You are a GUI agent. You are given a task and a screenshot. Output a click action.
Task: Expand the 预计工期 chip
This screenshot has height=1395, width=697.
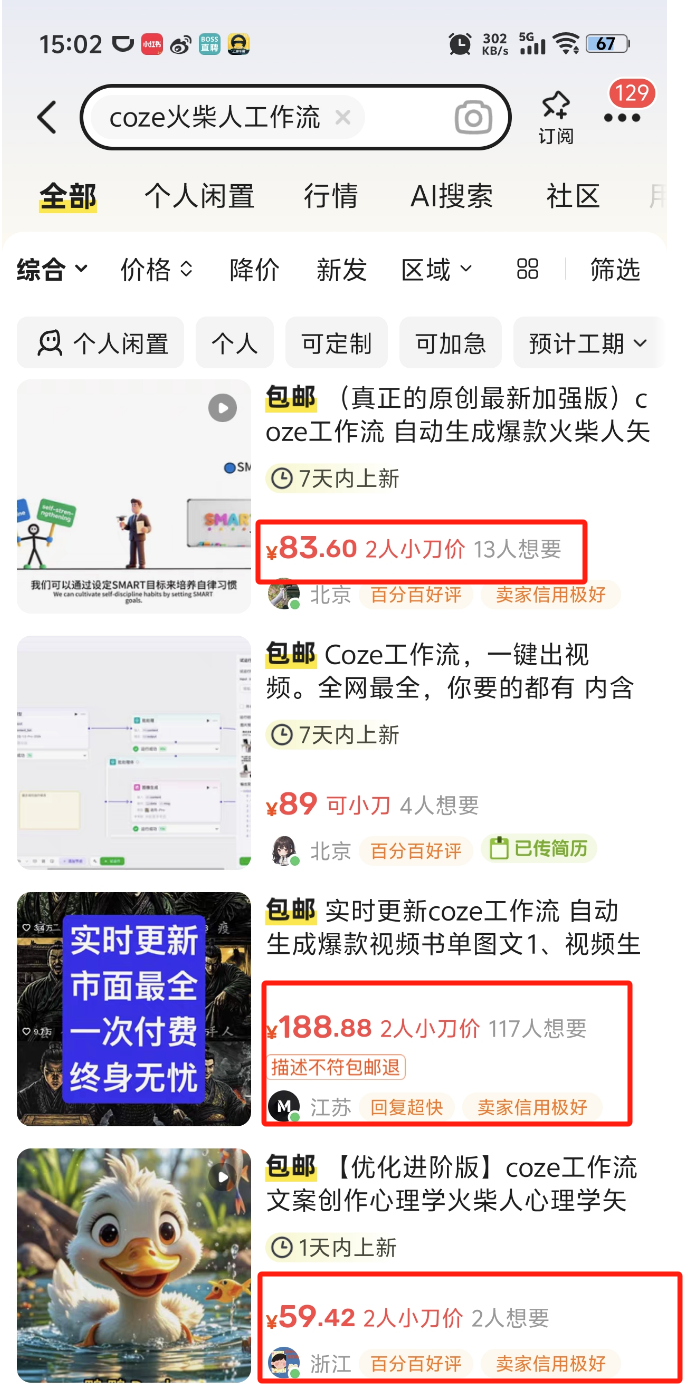(x=587, y=344)
